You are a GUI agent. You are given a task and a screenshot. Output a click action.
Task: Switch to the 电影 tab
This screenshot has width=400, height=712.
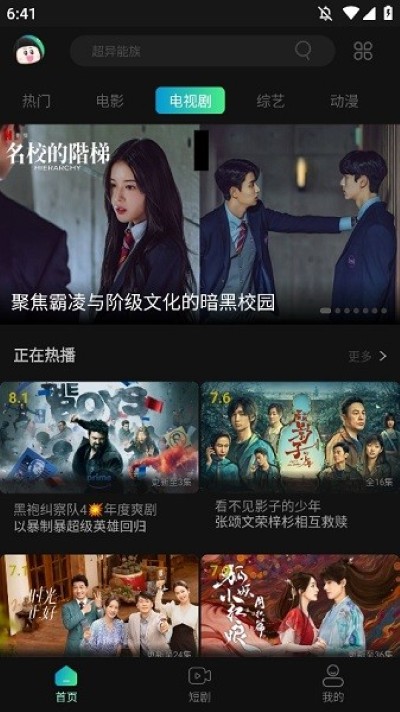pos(109,101)
